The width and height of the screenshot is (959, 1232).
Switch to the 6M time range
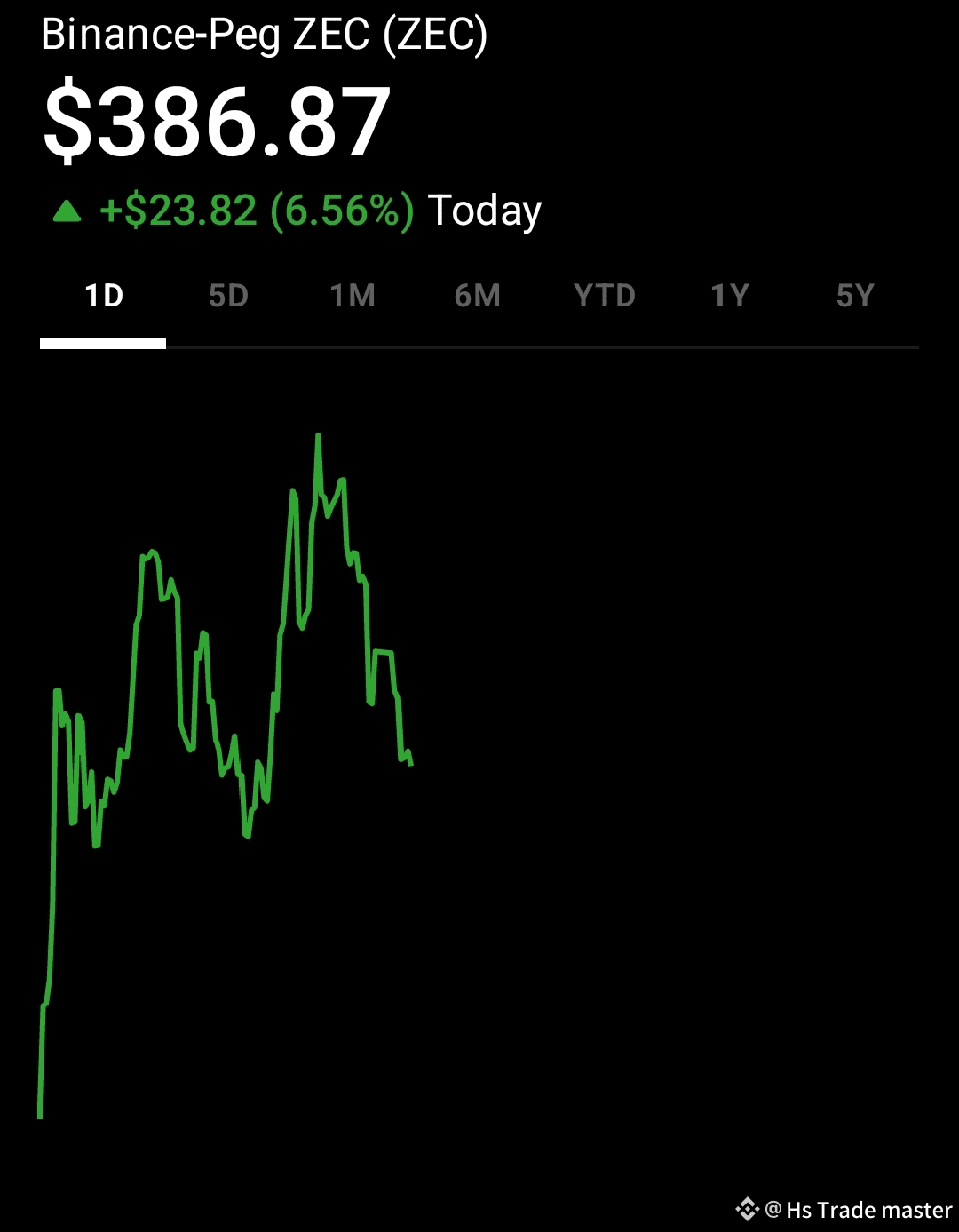[x=478, y=296]
